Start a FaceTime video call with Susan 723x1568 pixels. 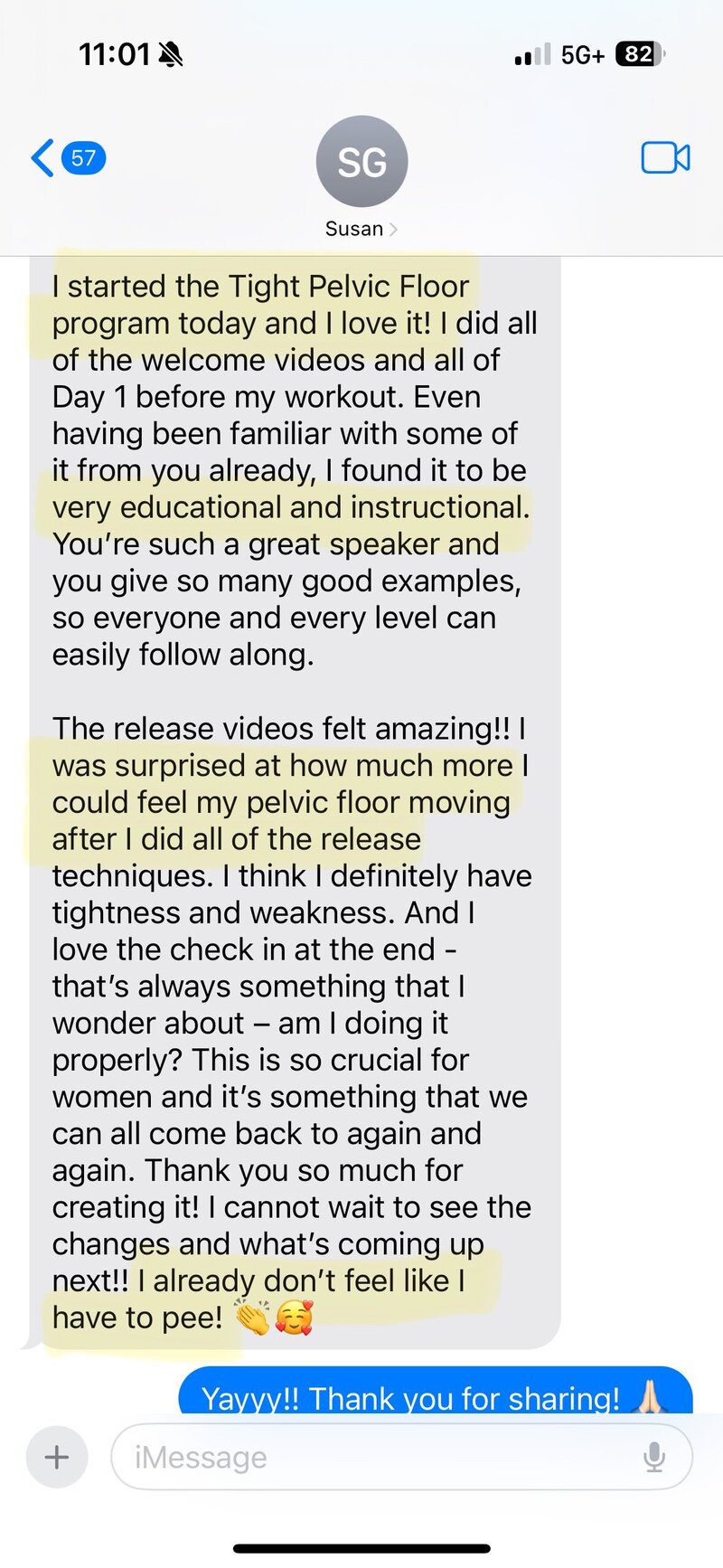pyautogui.click(x=665, y=158)
